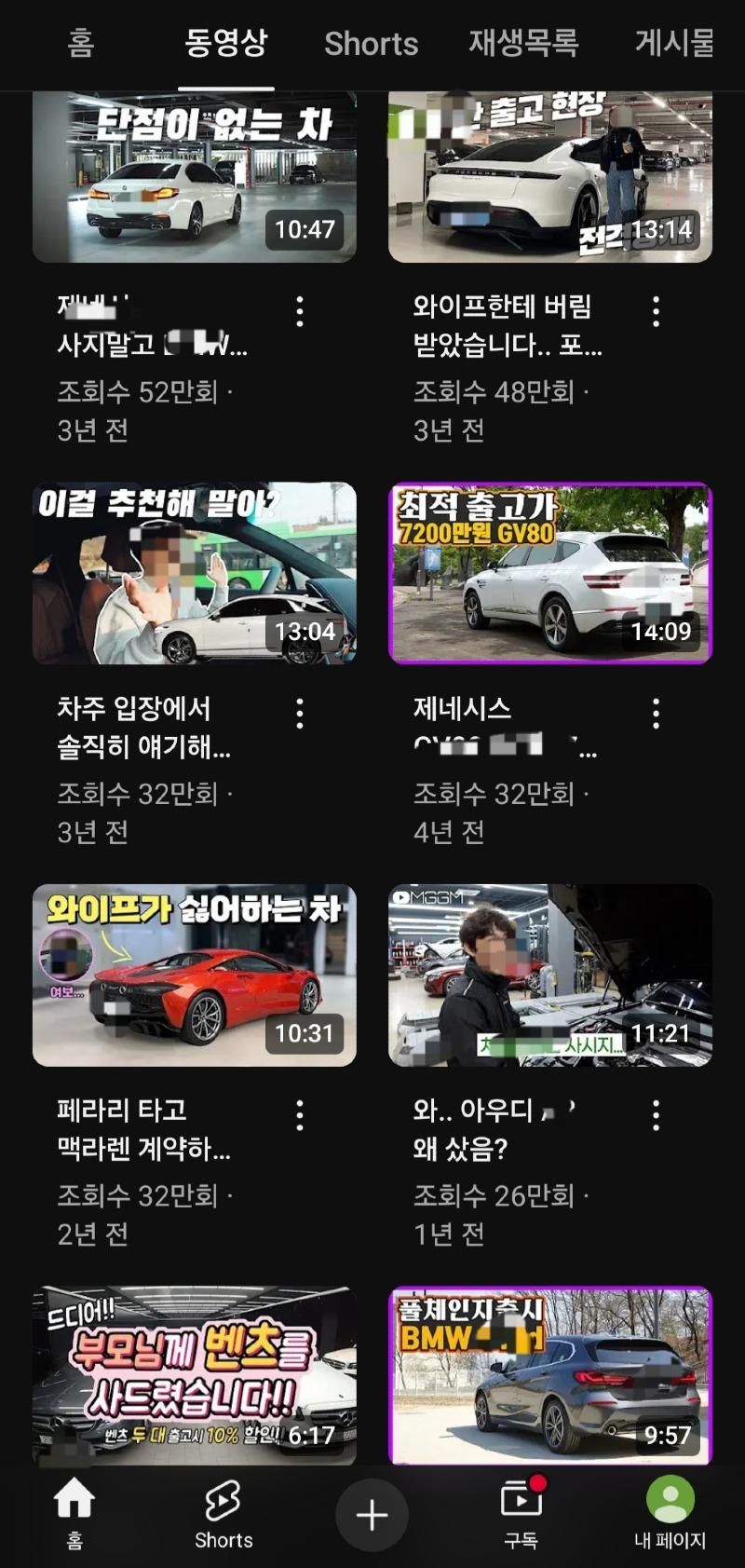Open more options for 페라리 타고 맥라렌 video
The width and height of the screenshot is (745, 1568).
point(300,1115)
